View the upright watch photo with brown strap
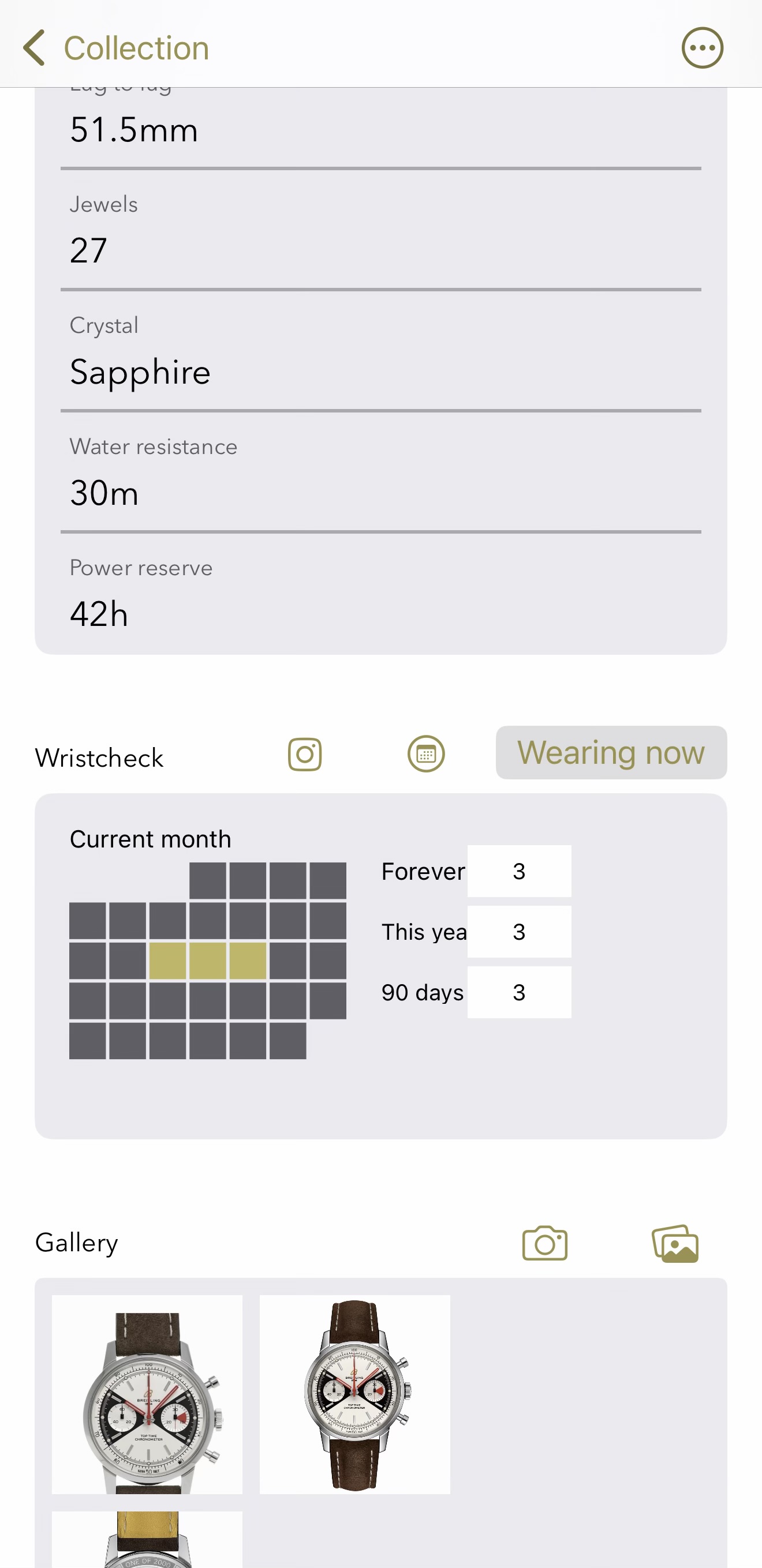762x1568 pixels. 354,1394
